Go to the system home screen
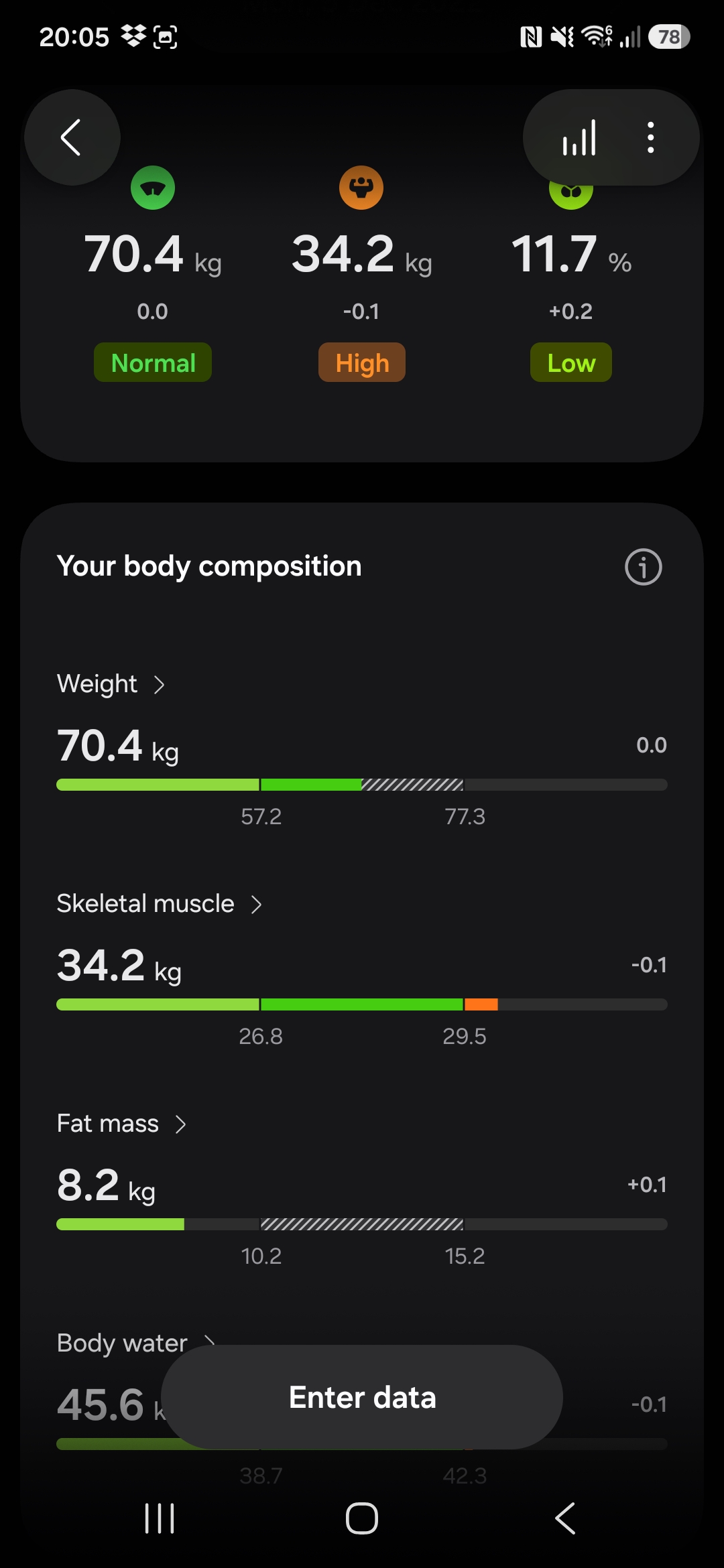Image resolution: width=724 pixels, height=1568 pixels. 362,1518
